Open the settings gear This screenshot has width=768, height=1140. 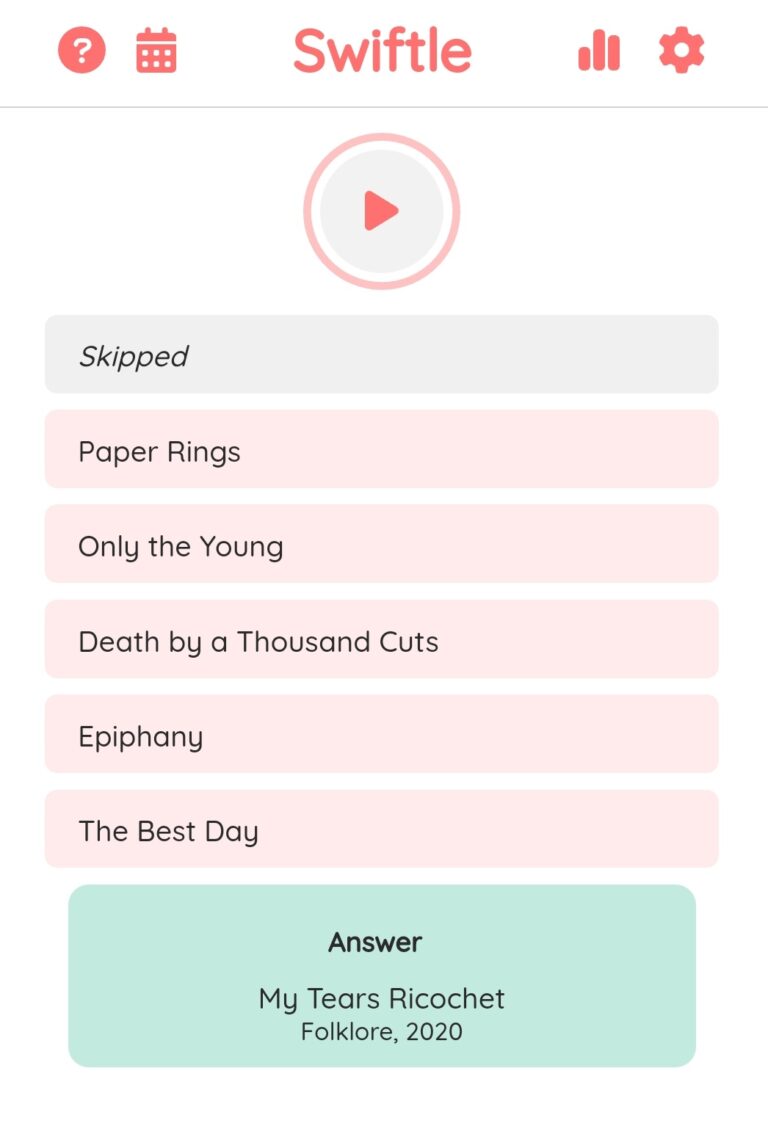coord(681,50)
